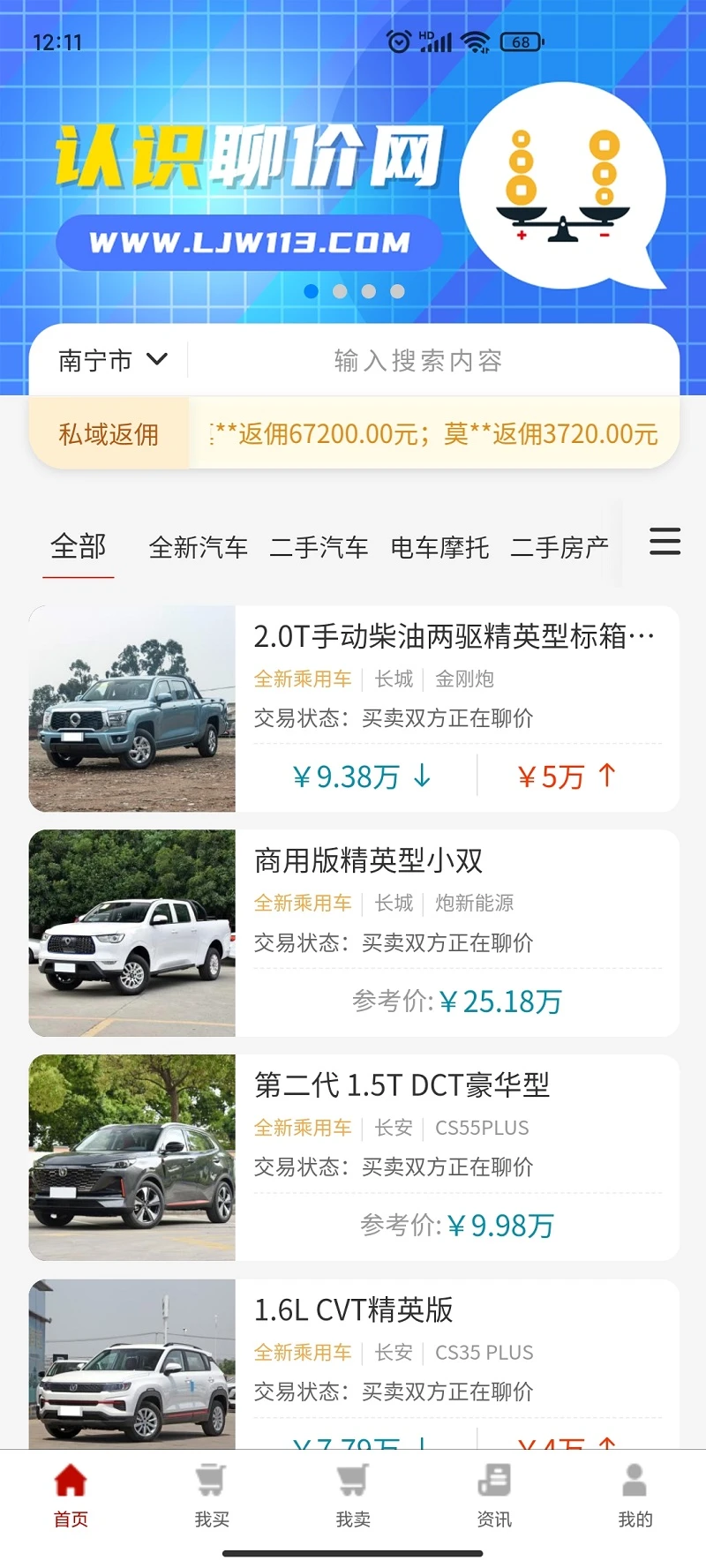Switch to the 全新汽车 tab
This screenshot has width=706, height=1568.
tap(199, 547)
